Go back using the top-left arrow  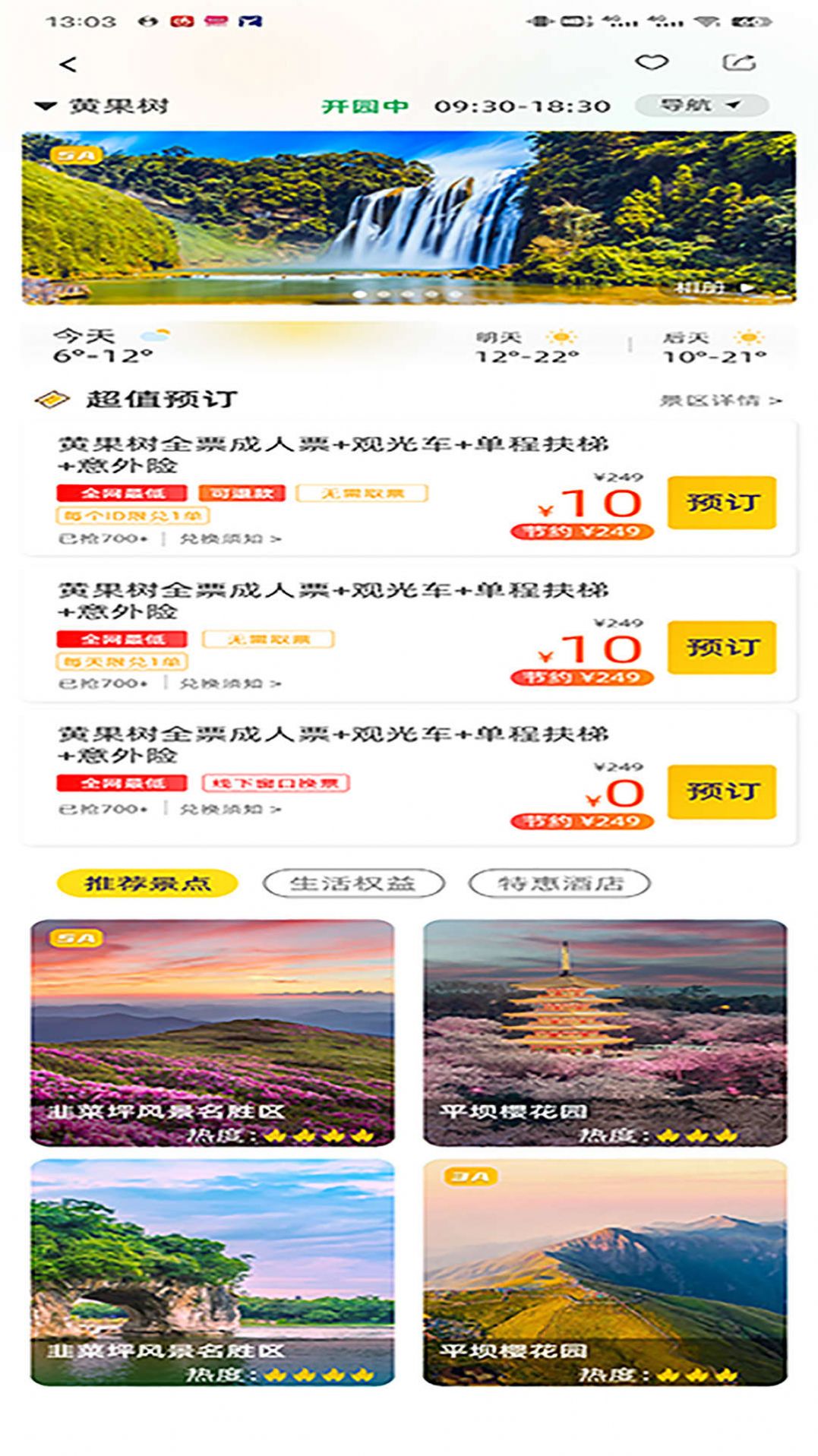(68, 65)
